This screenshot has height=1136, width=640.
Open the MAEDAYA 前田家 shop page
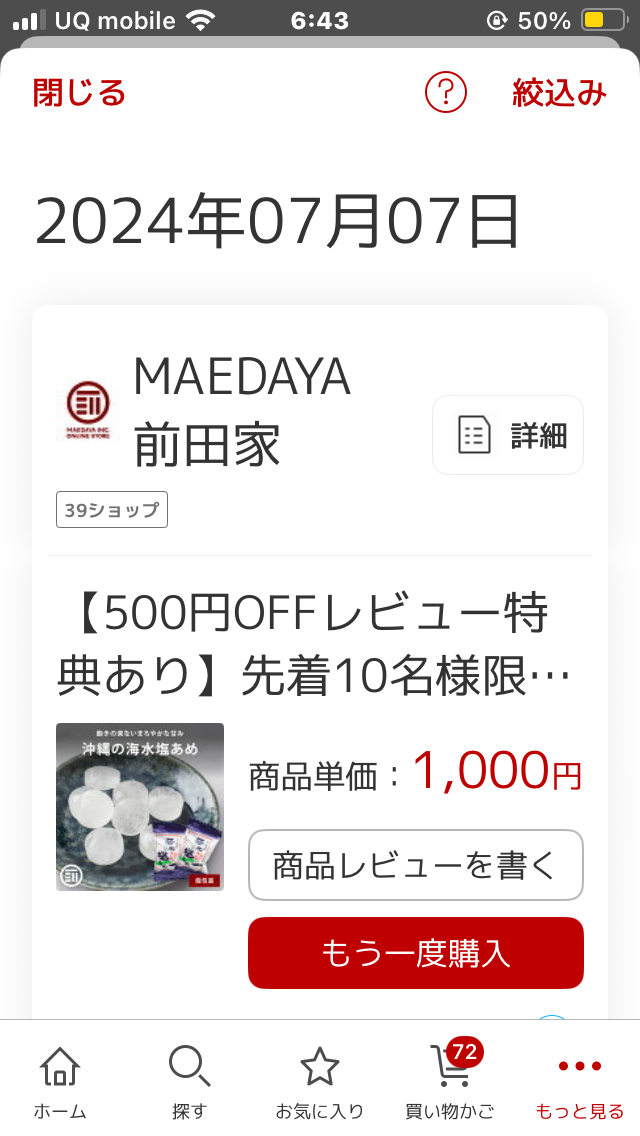240,410
